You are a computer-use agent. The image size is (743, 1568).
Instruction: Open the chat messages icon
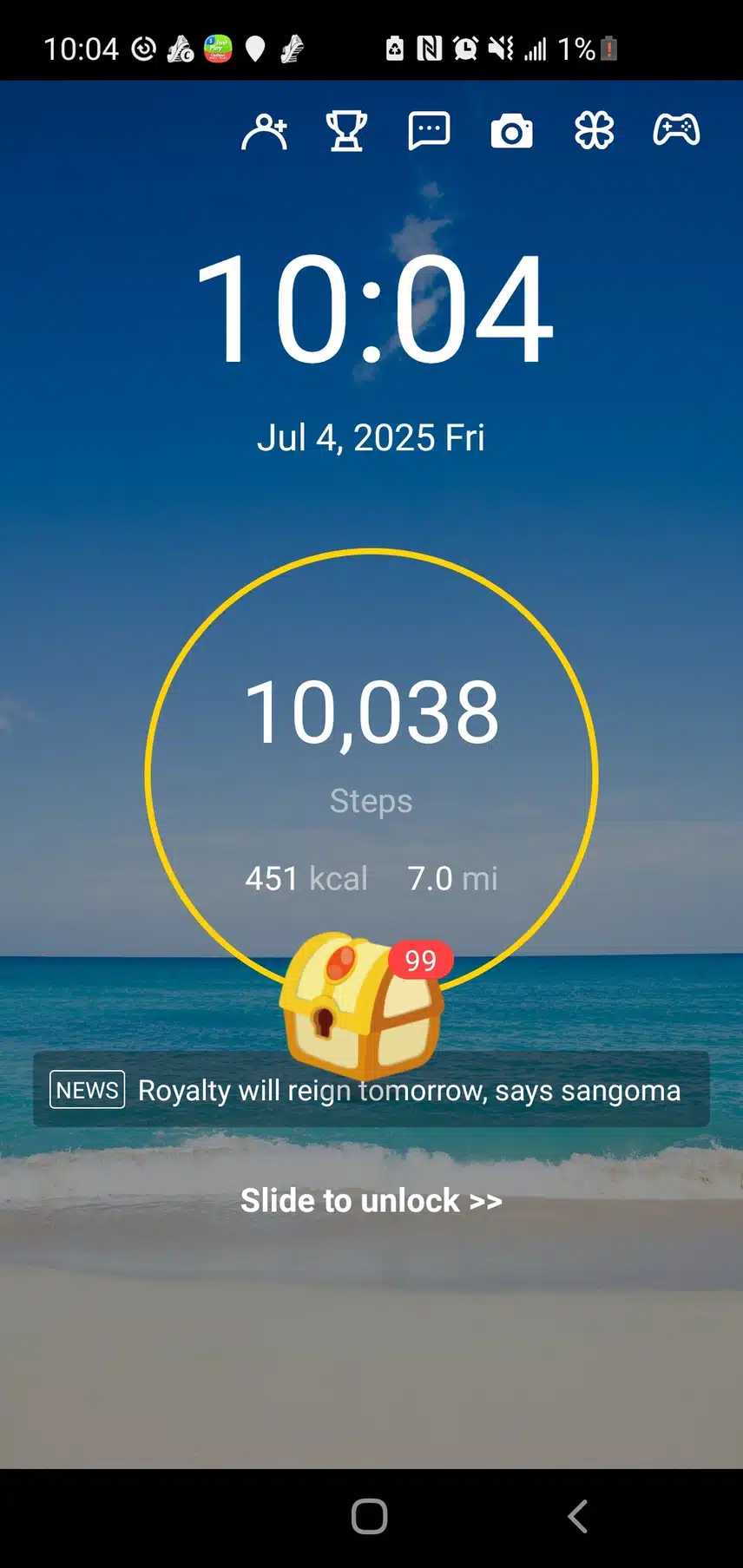click(x=429, y=132)
